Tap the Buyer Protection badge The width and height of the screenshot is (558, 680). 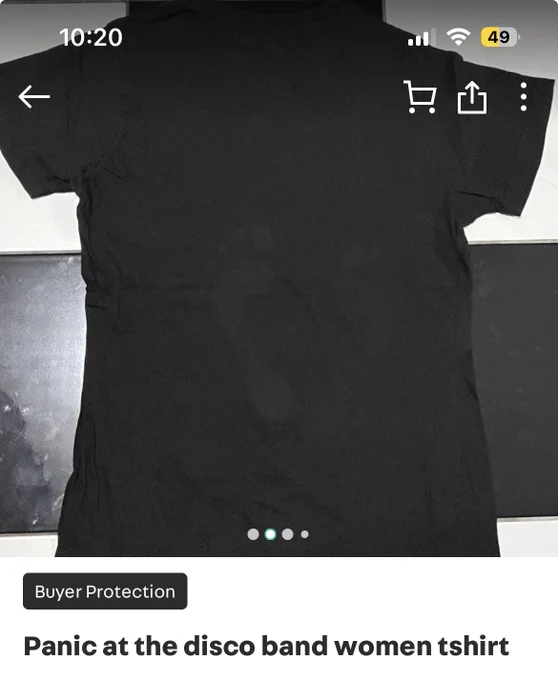[105, 591]
